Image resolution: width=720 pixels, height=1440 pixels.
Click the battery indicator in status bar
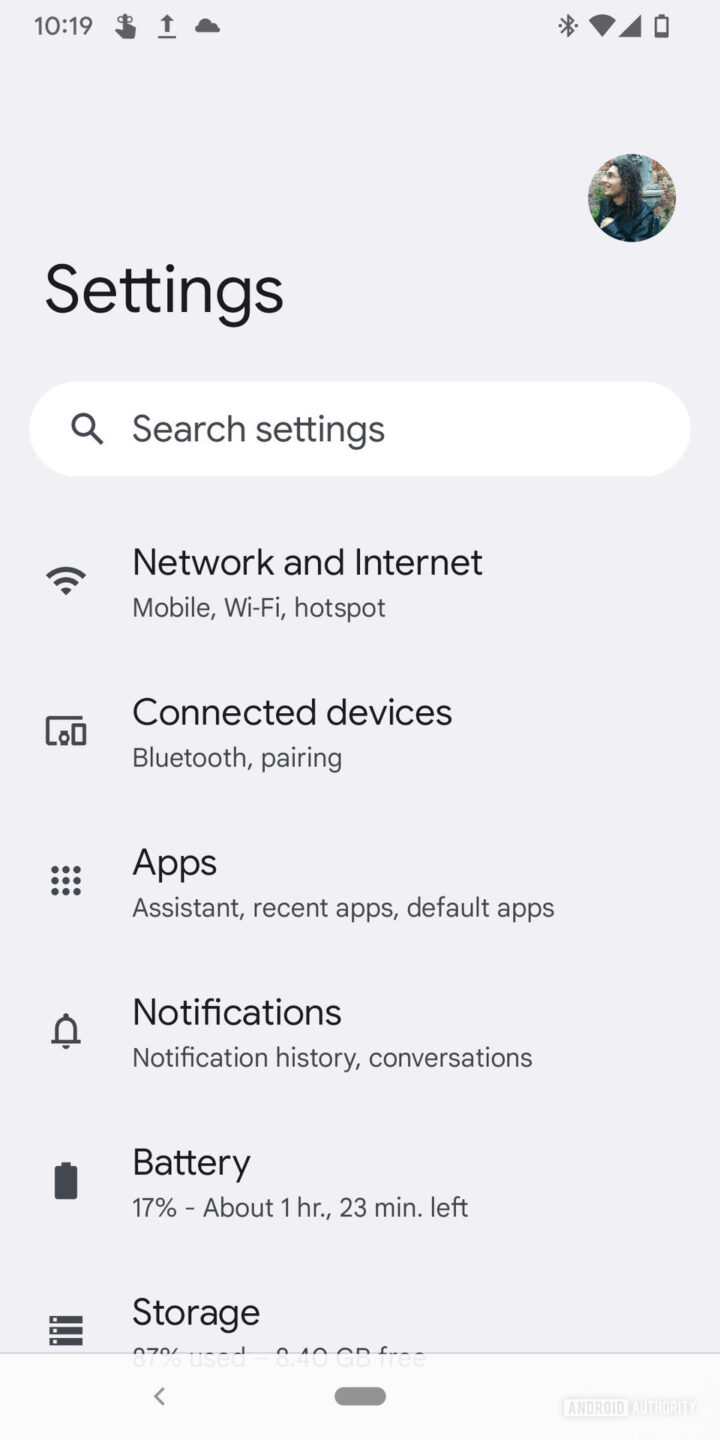click(661, 26)
